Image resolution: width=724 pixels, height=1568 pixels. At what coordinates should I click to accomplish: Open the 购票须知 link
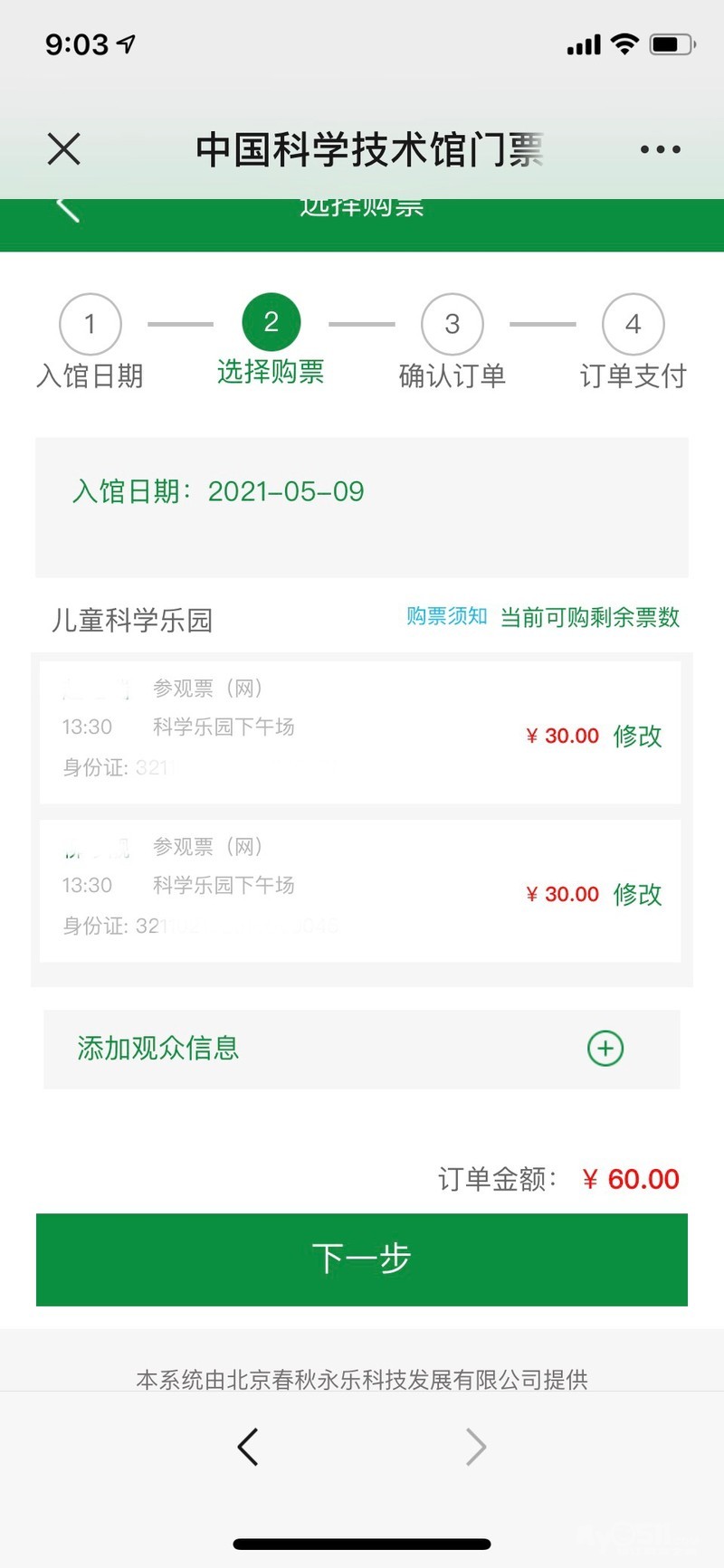(x=446, y=617)
